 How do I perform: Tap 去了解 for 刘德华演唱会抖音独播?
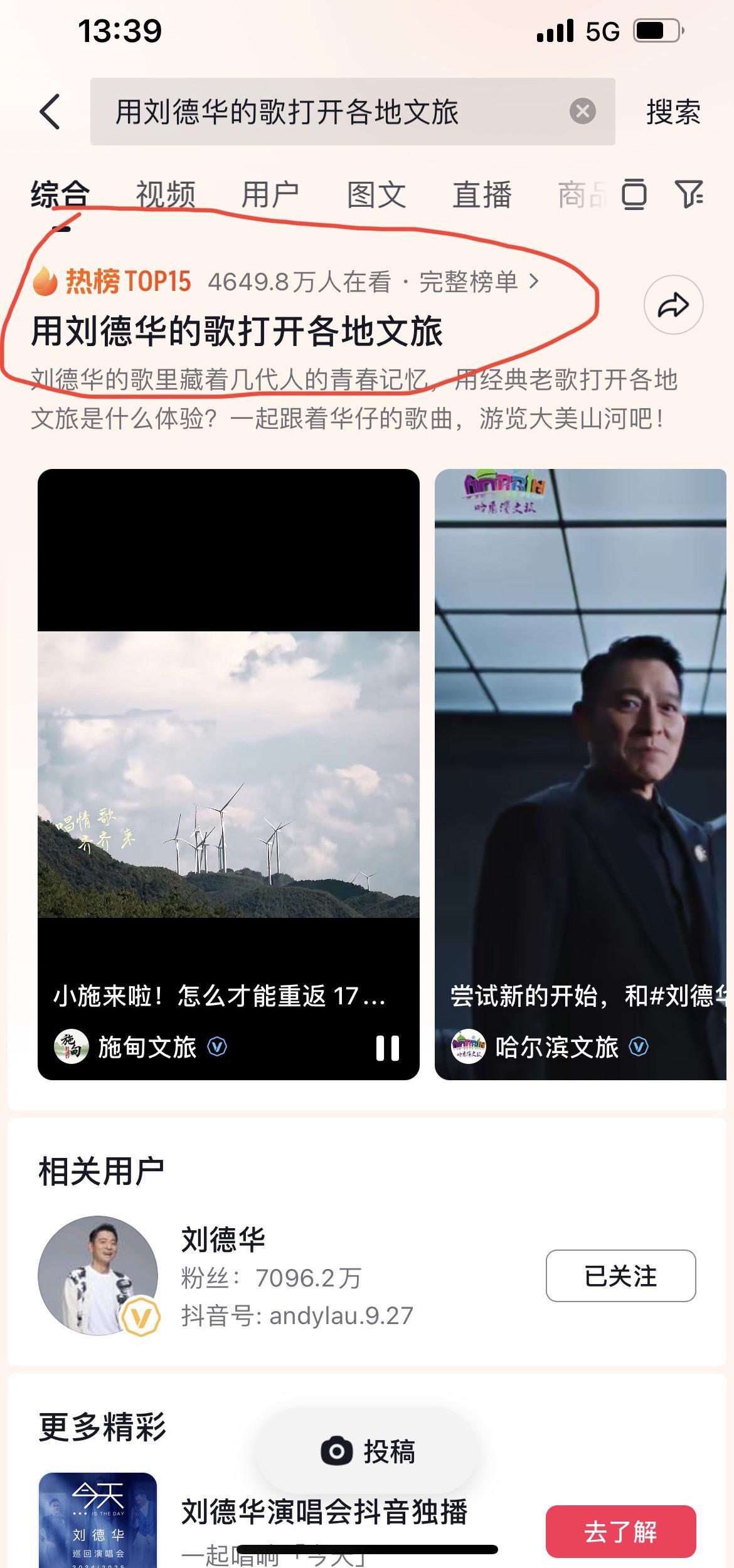coord(620,1532)
